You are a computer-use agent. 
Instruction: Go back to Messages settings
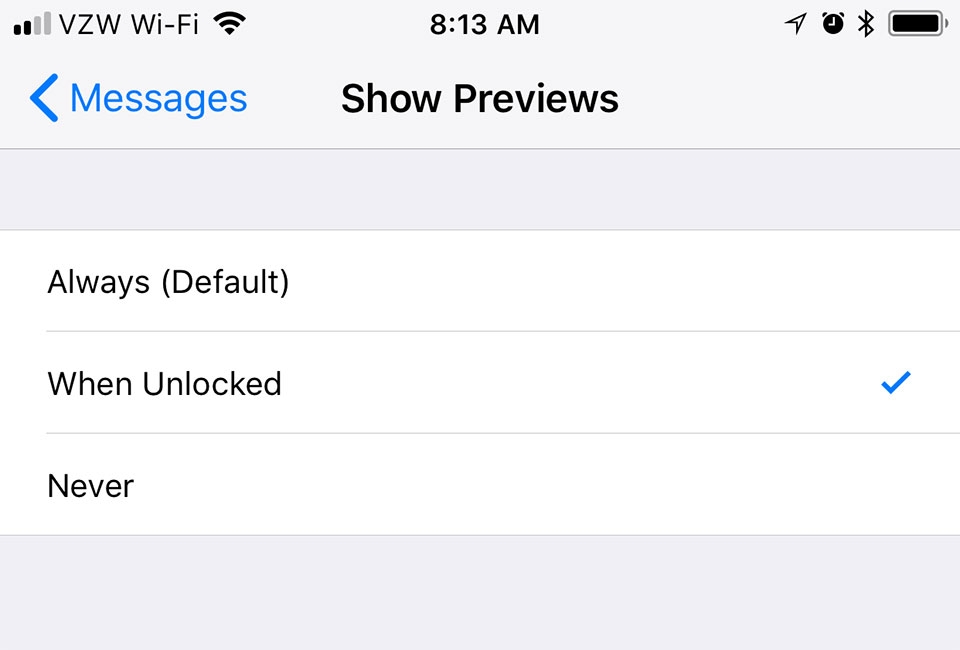(x=138, y=99)
